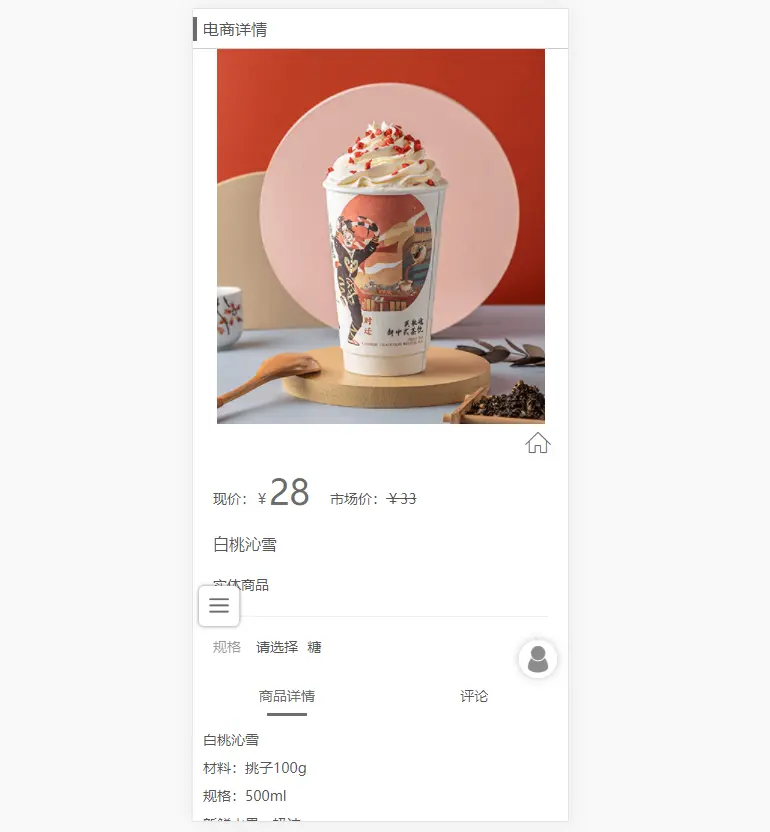This screenshot has width=770, height=832.
Task: Switch to the 评论 tab
Action: click(x=474, y=696)
